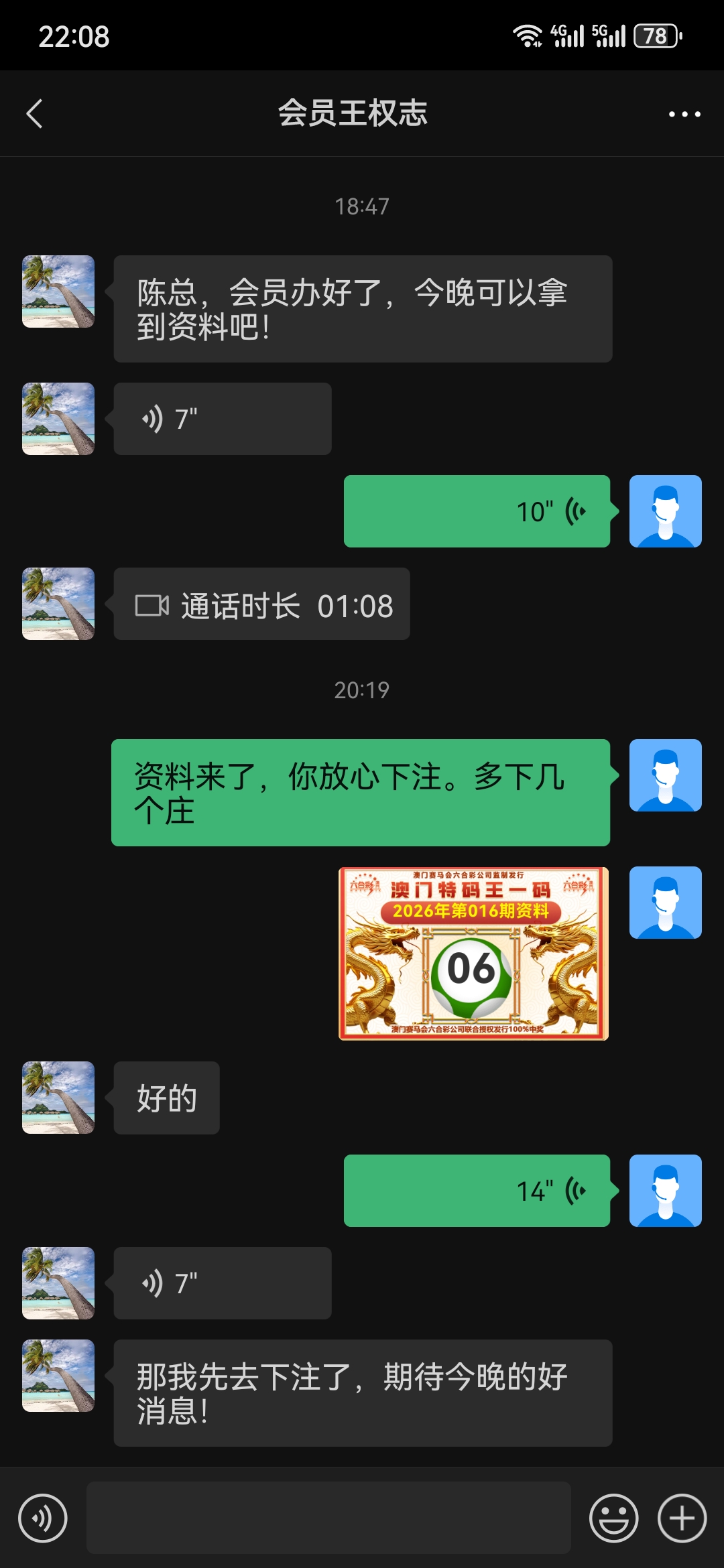
Task: Focus the message text field
Action: point(328,1518)
